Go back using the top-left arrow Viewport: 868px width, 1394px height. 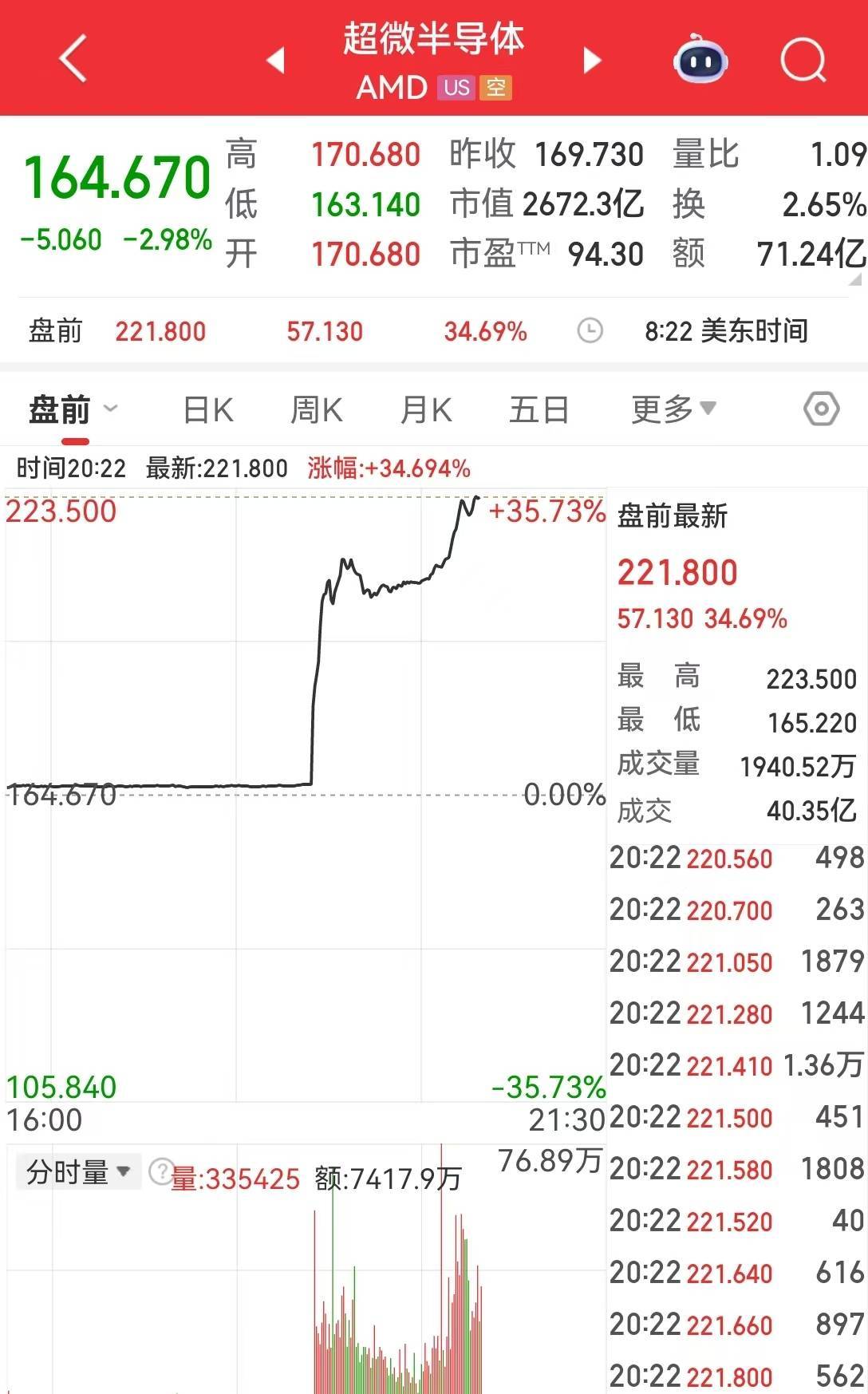click(x=73, y=59)
